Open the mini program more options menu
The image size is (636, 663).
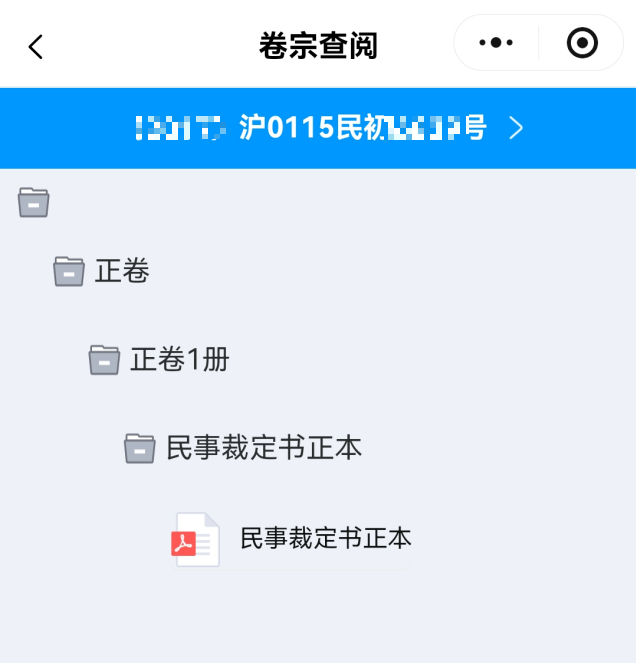496,43
